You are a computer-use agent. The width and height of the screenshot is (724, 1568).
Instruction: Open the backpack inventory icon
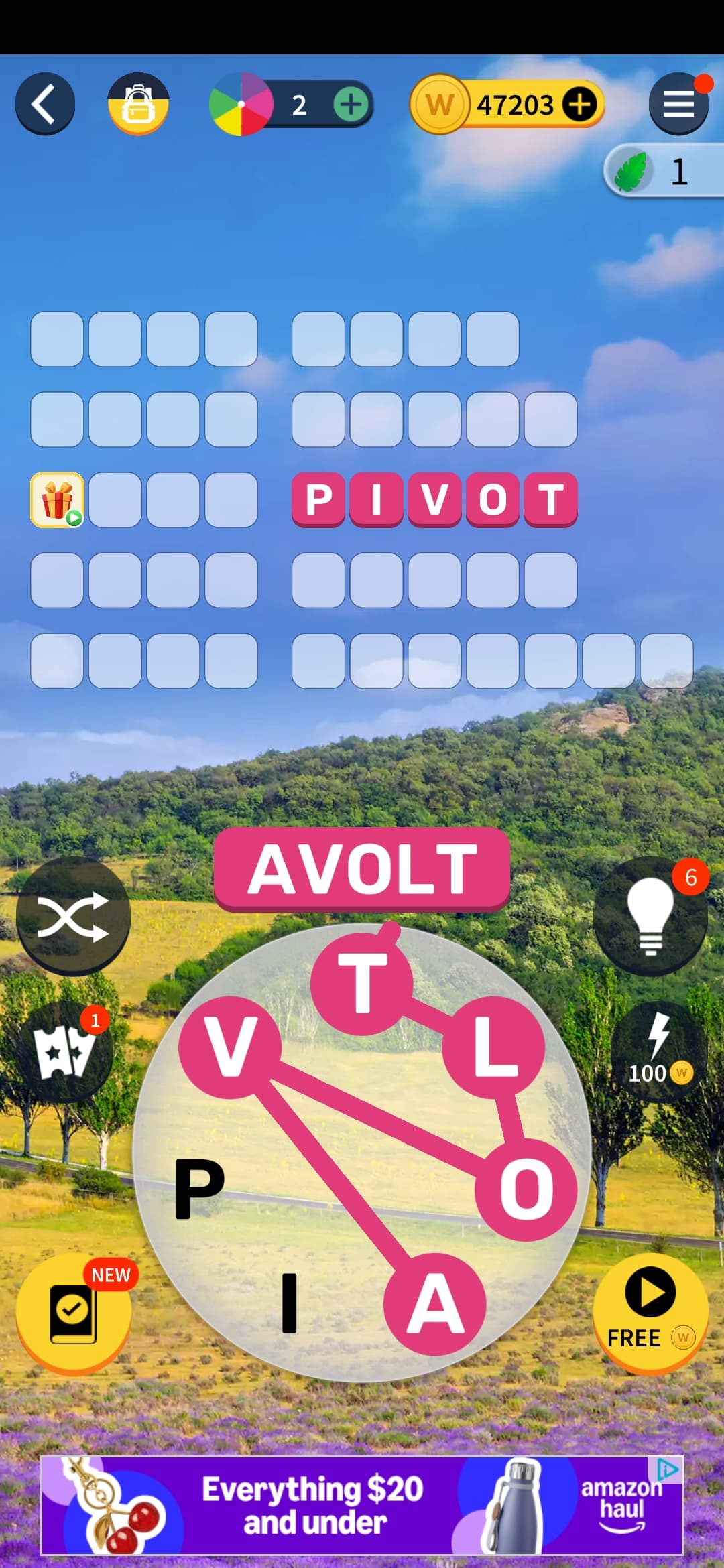(138, 104)
